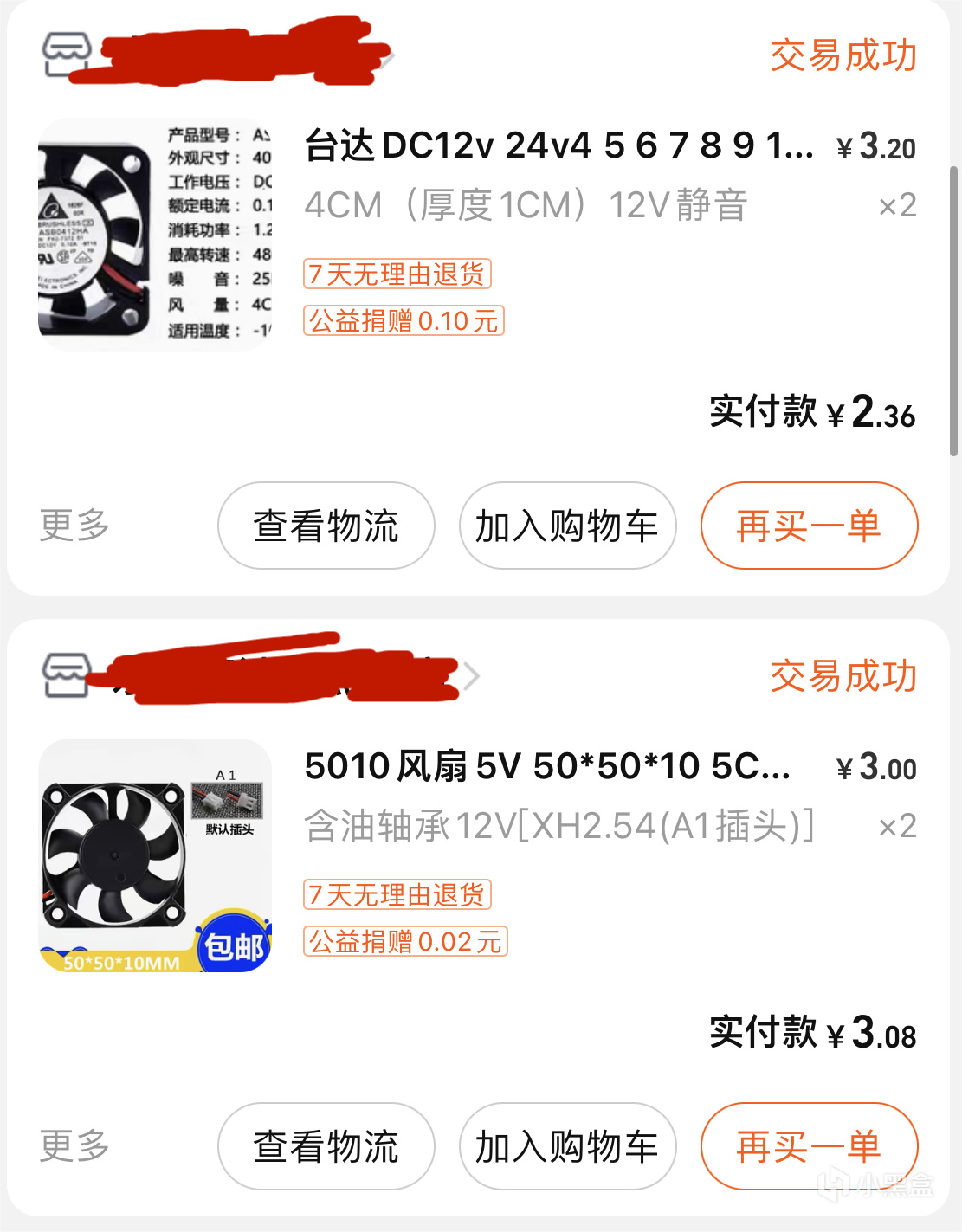View logistics for the 台达 fan order
The width and height of the screenshot is (962, 1232).
tap(326, 526)
